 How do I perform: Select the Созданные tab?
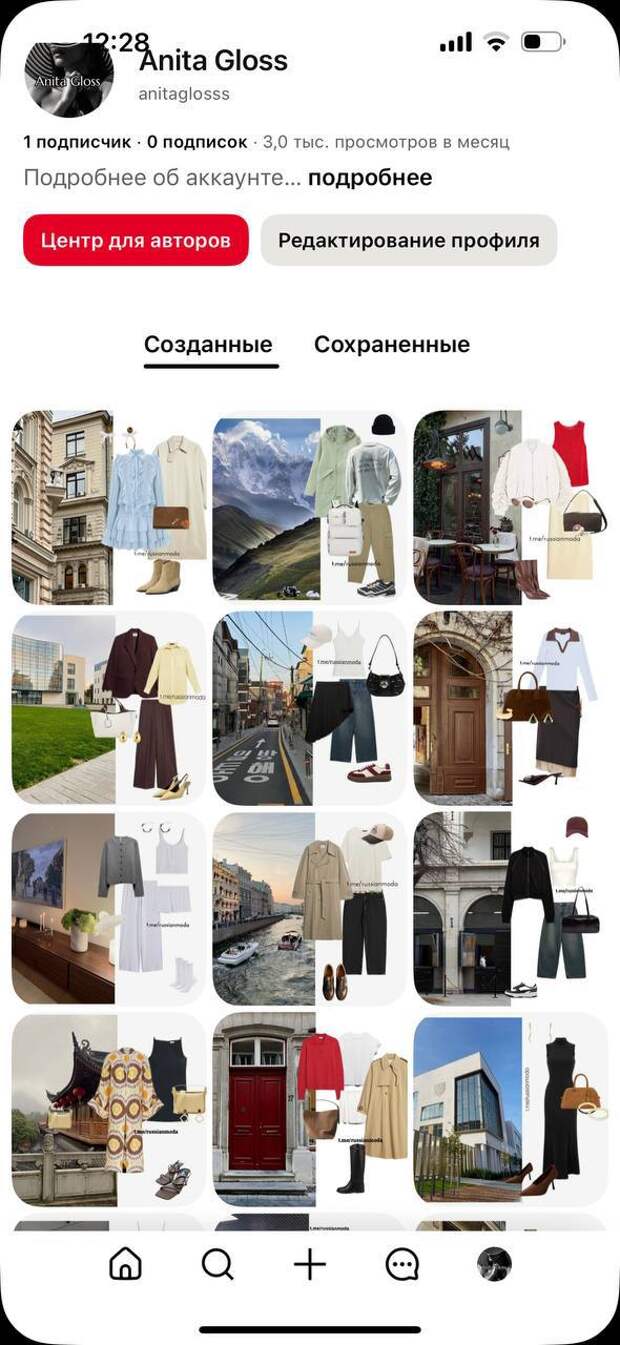(x=208, y=345)
